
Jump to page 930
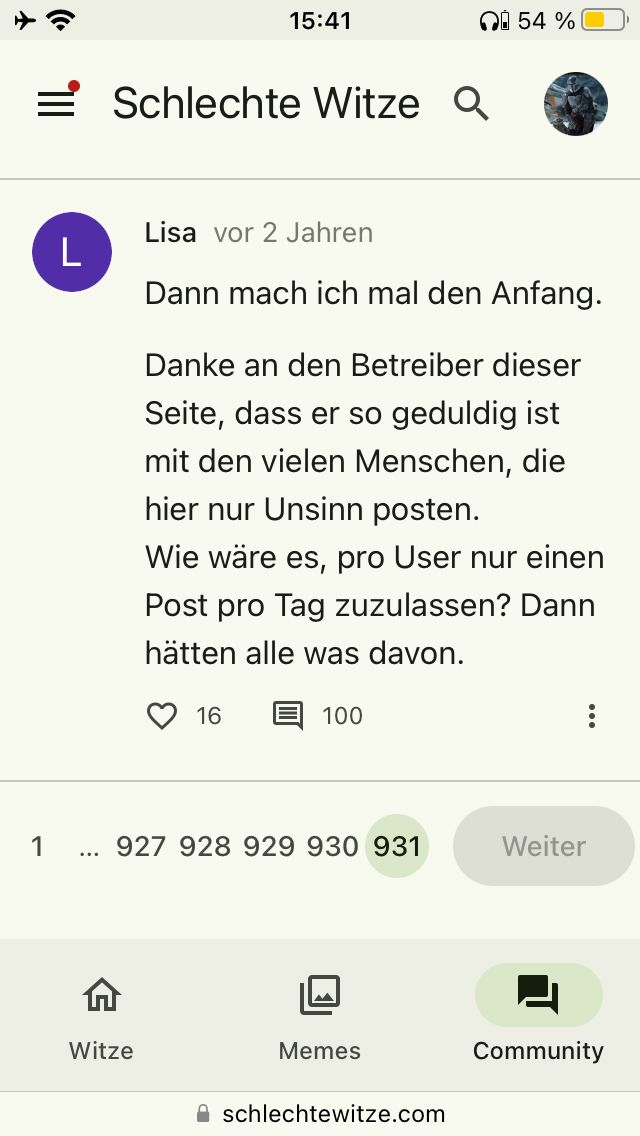point(333,847)
